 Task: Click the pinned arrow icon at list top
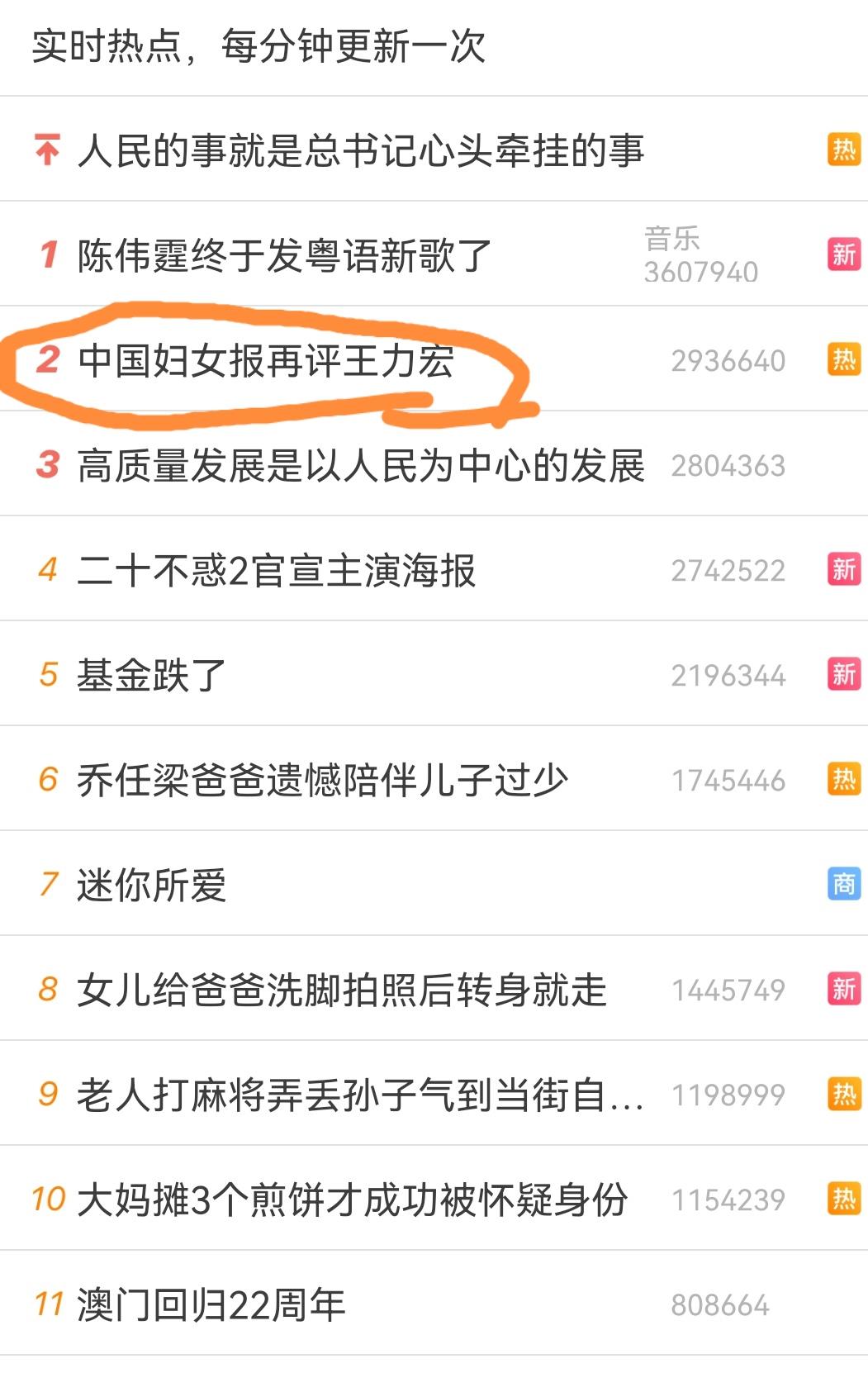[x=48, y=148]
